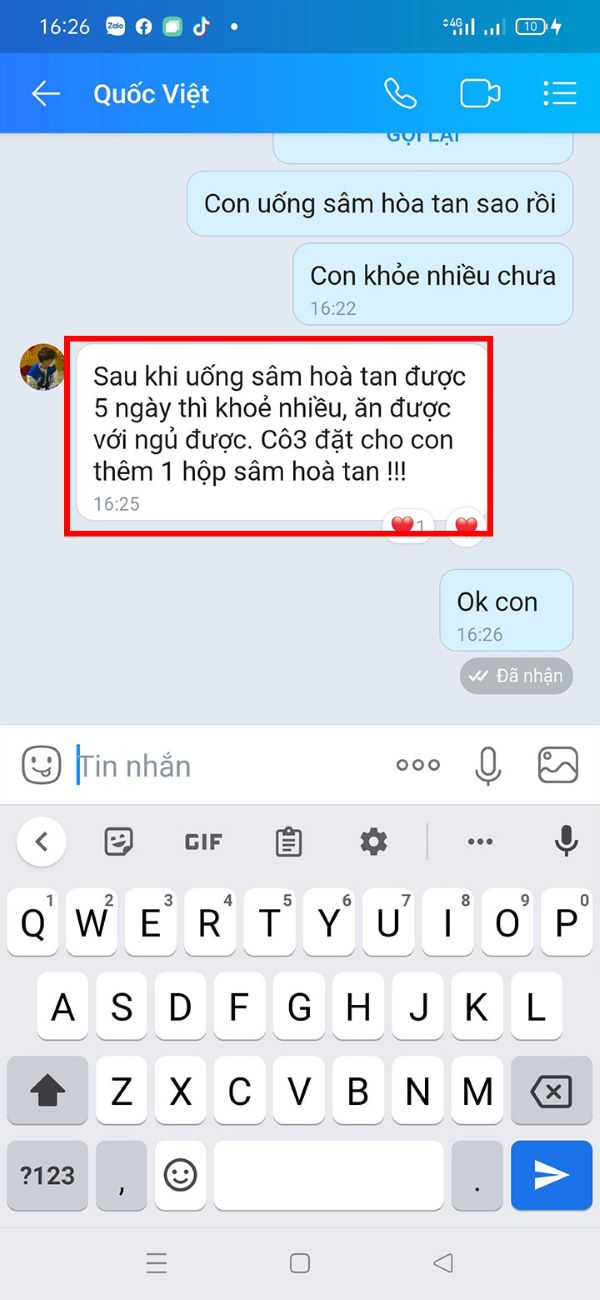The image size is (600, 1300).
Task: Open keyboard sticker panel
Action: click(119, 842)
